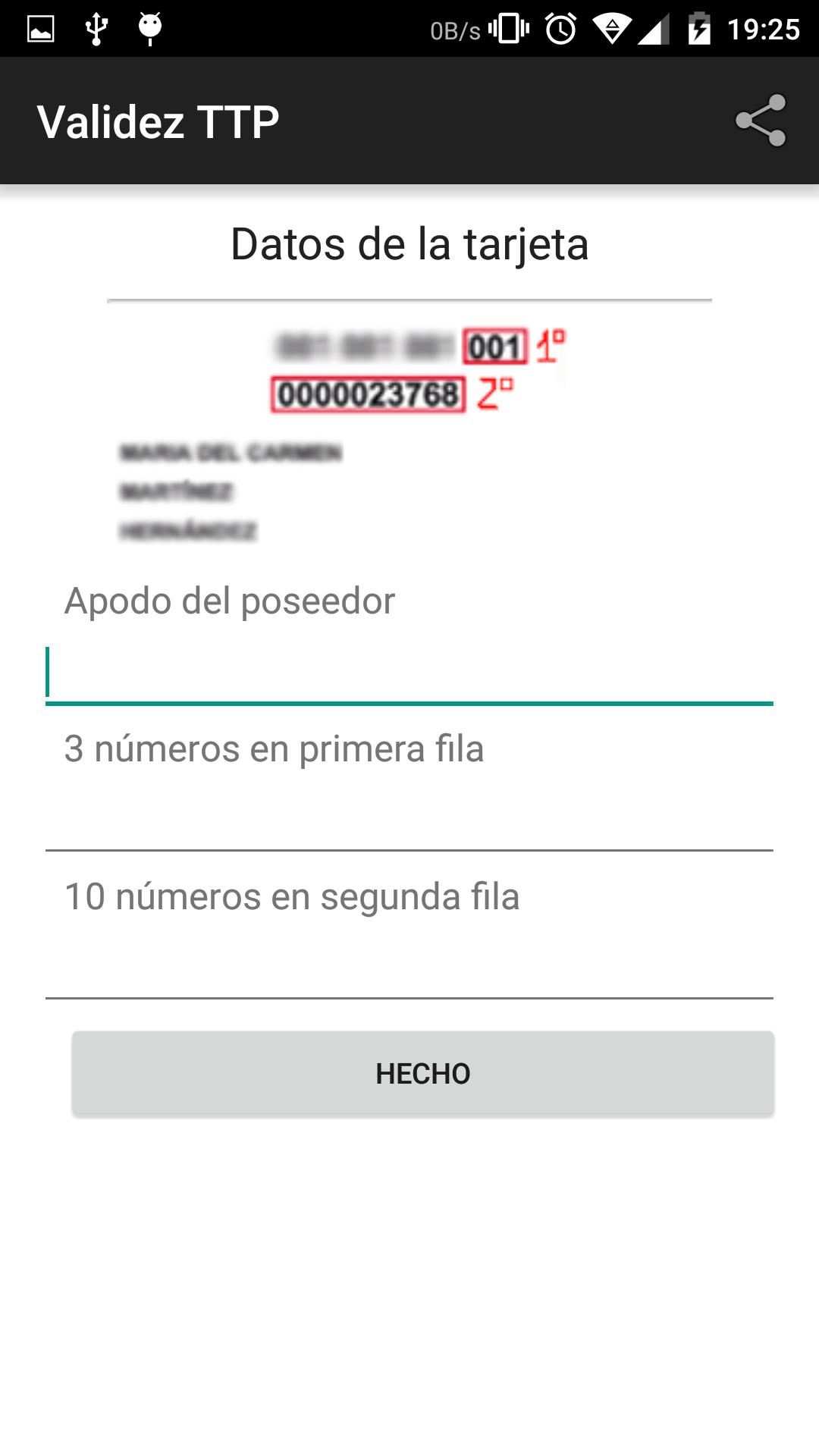Select the Datos de la tarjeta heading
The image size is (819, 1456).
point(409,243)
